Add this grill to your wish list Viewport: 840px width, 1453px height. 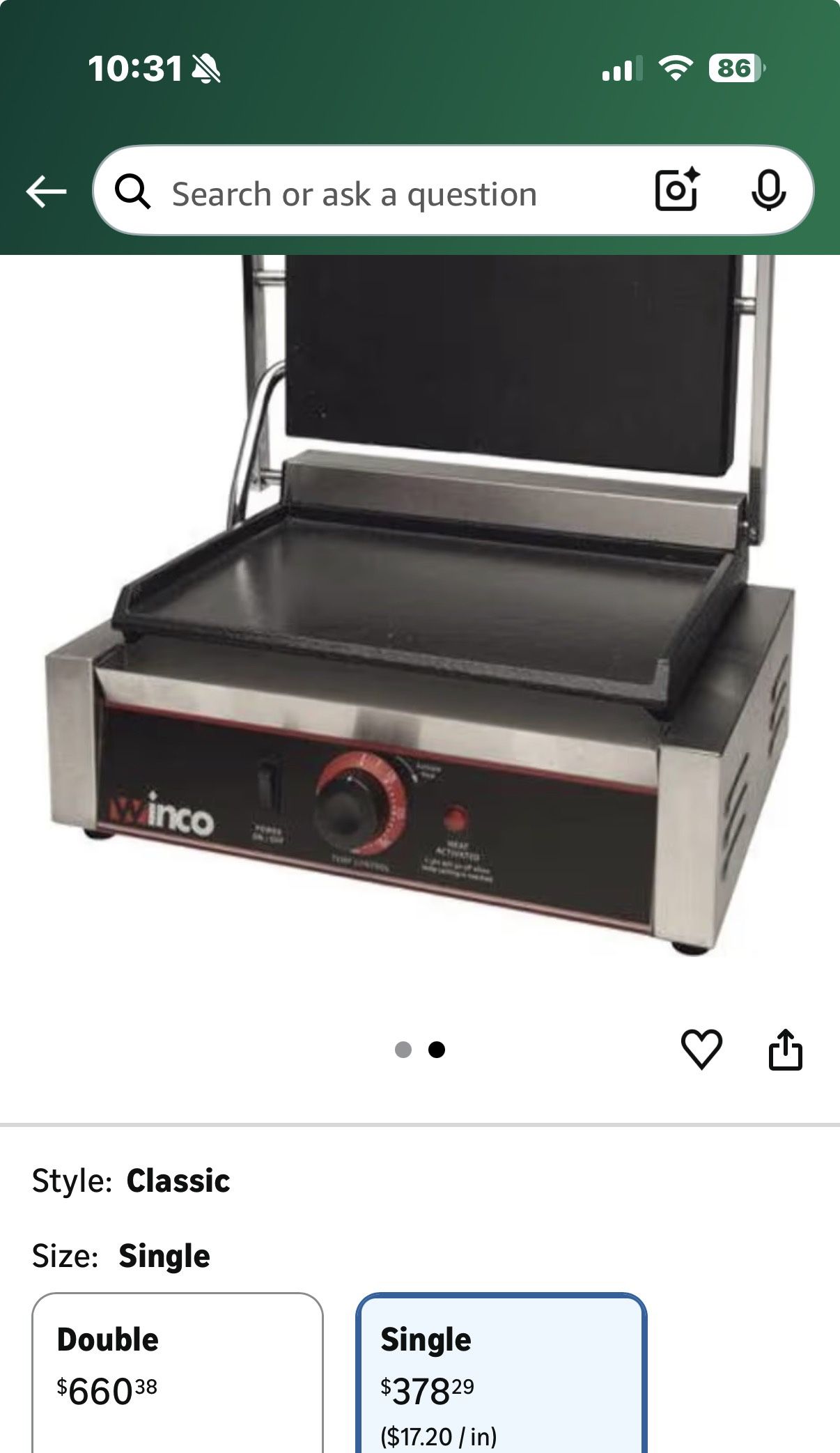point(701,1048)
